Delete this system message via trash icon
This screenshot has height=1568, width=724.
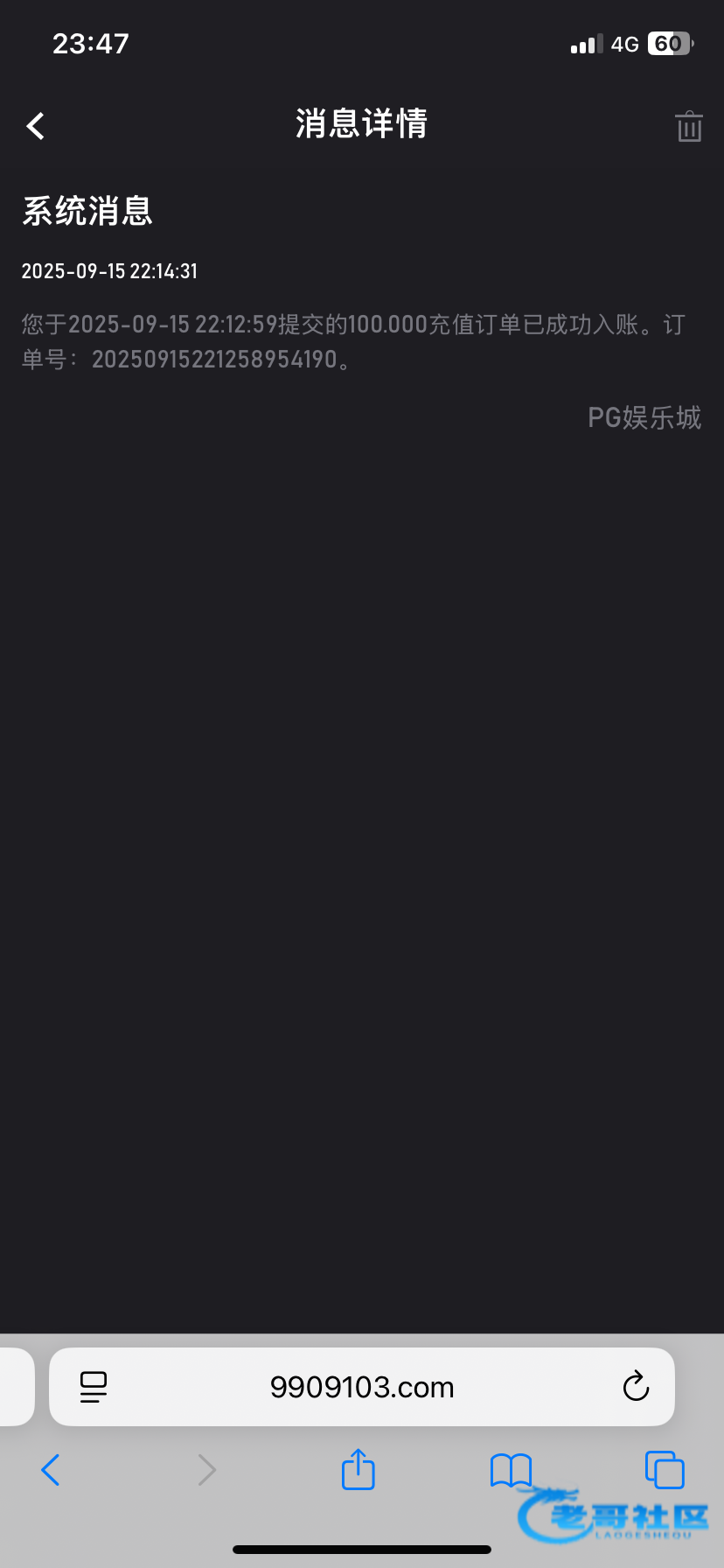point(689,126)
